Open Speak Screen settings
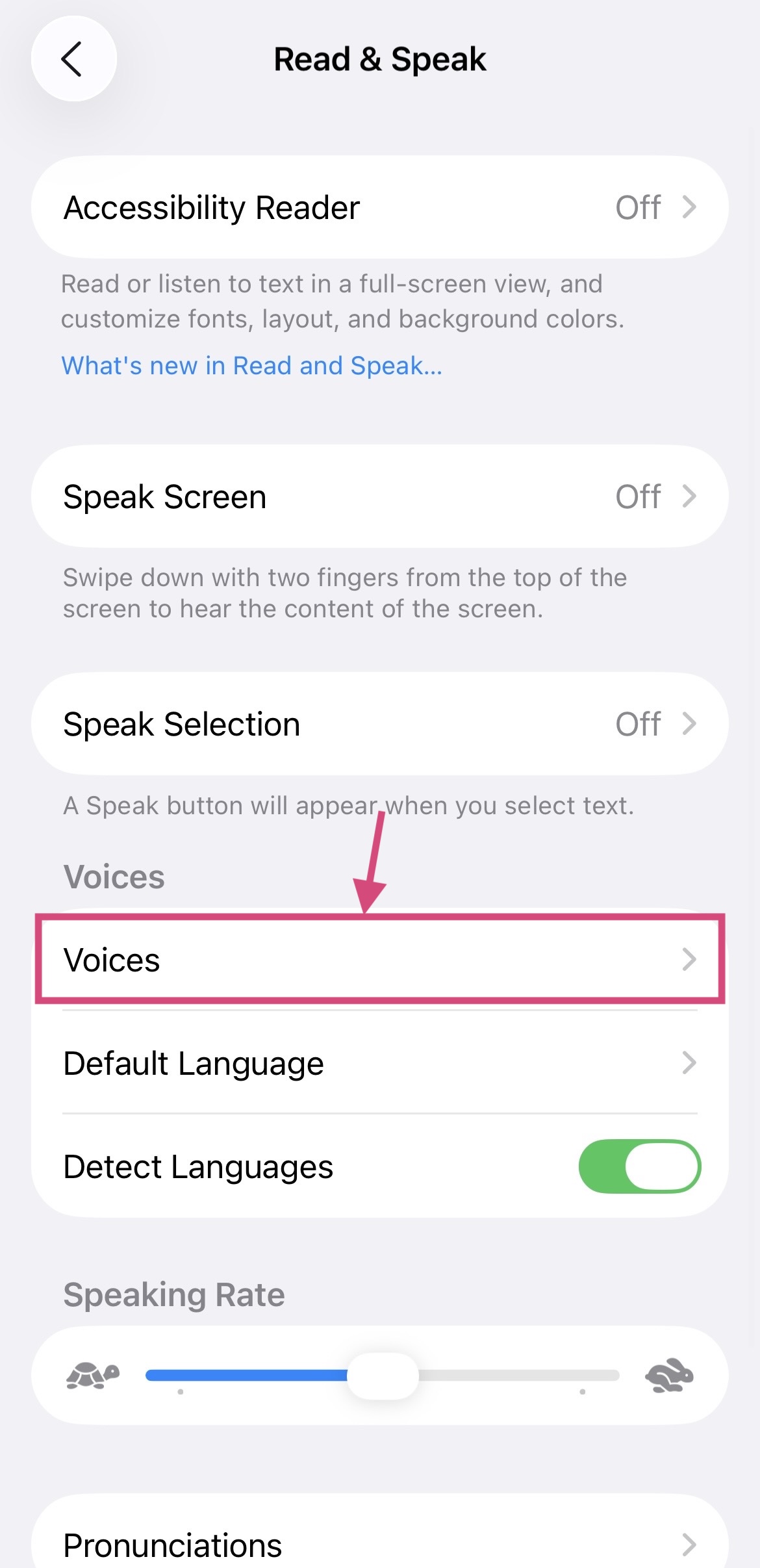This screenshot has width=760, height=1568. [x=379, y=497]
